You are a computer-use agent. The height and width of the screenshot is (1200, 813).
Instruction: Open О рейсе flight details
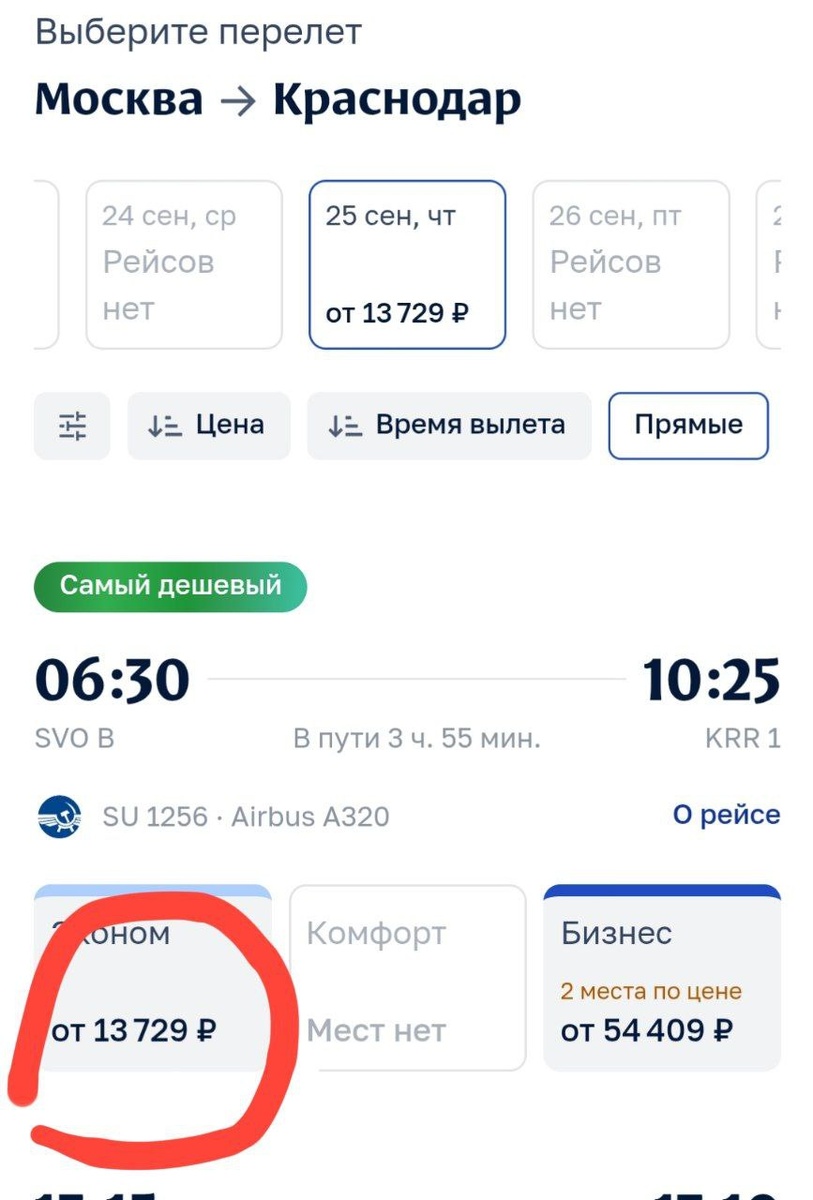[726, 815]
